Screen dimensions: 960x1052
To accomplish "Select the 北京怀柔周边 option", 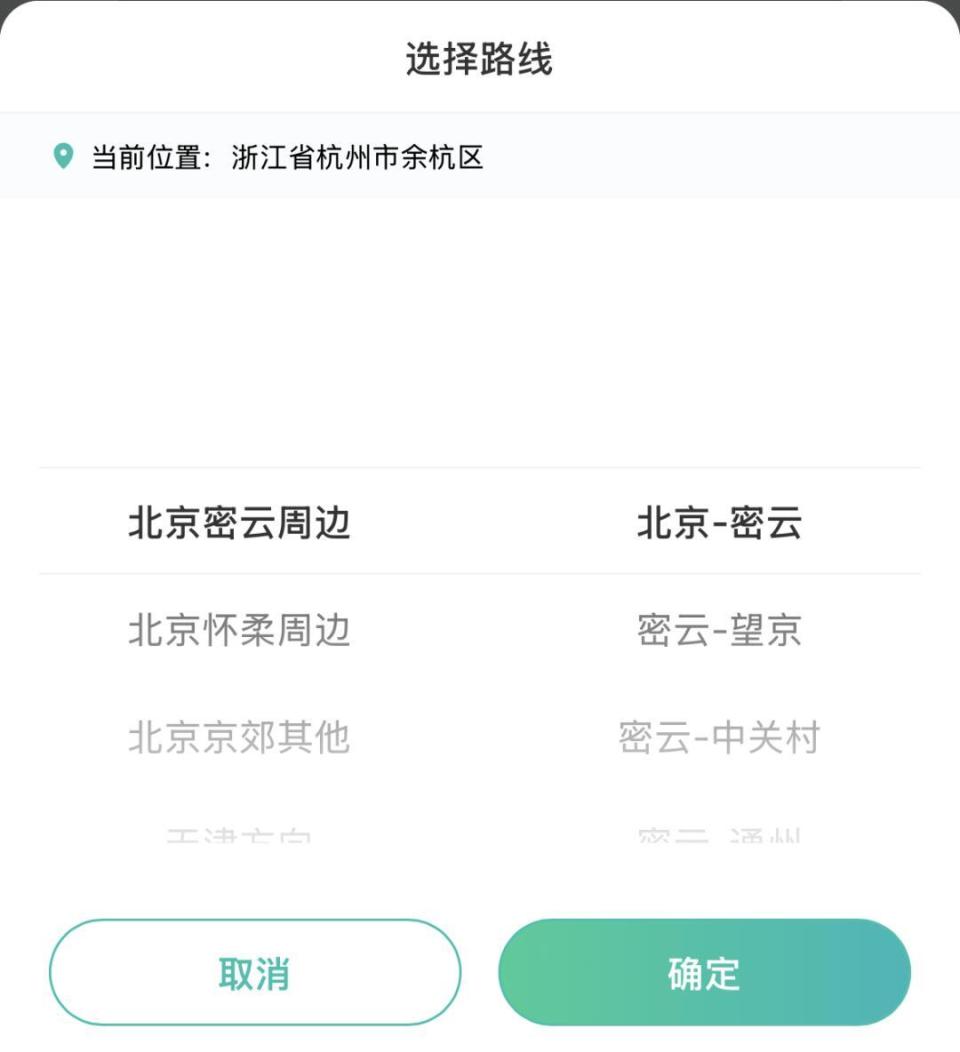I will click(240, 630).
